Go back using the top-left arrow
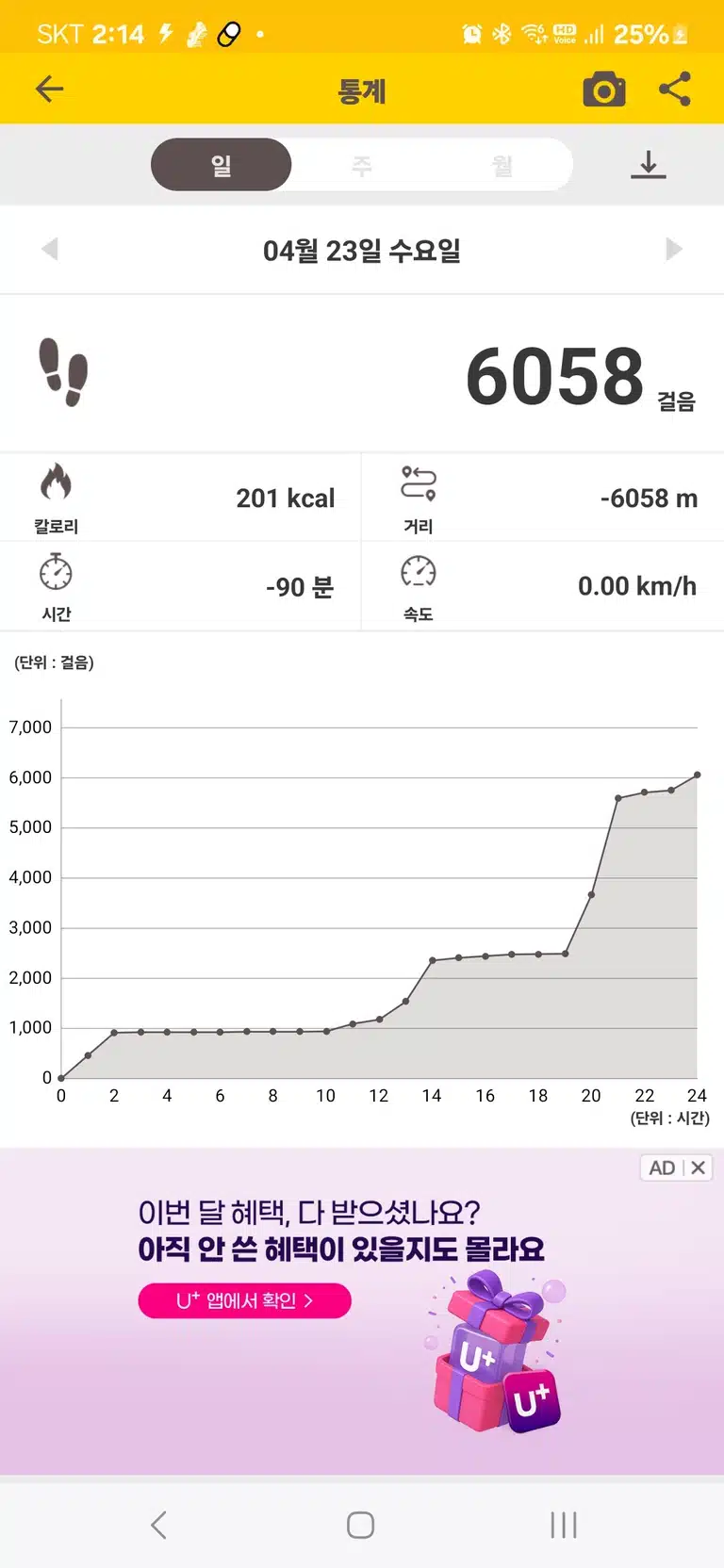The image size is (724, 1568). point(49,90)
